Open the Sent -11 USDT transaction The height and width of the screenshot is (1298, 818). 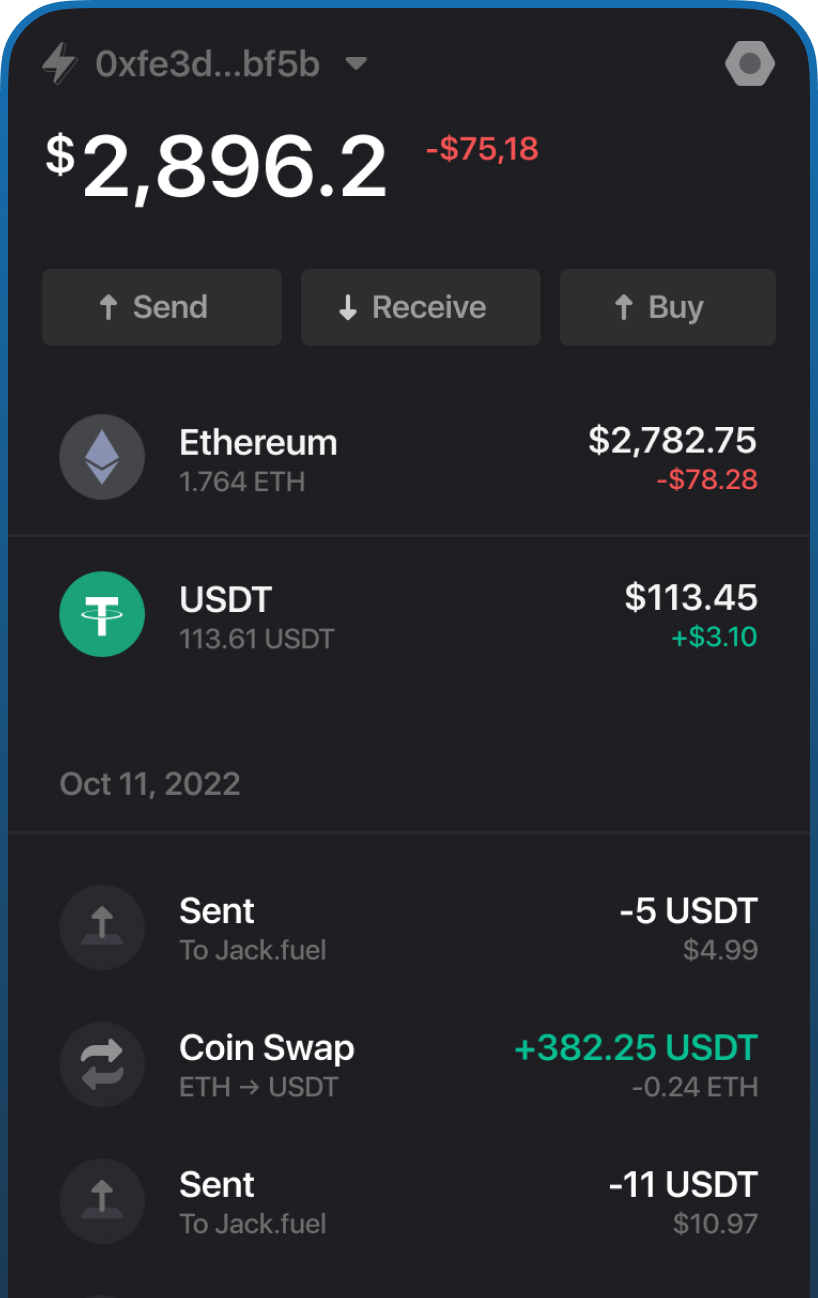[408, 1203]
